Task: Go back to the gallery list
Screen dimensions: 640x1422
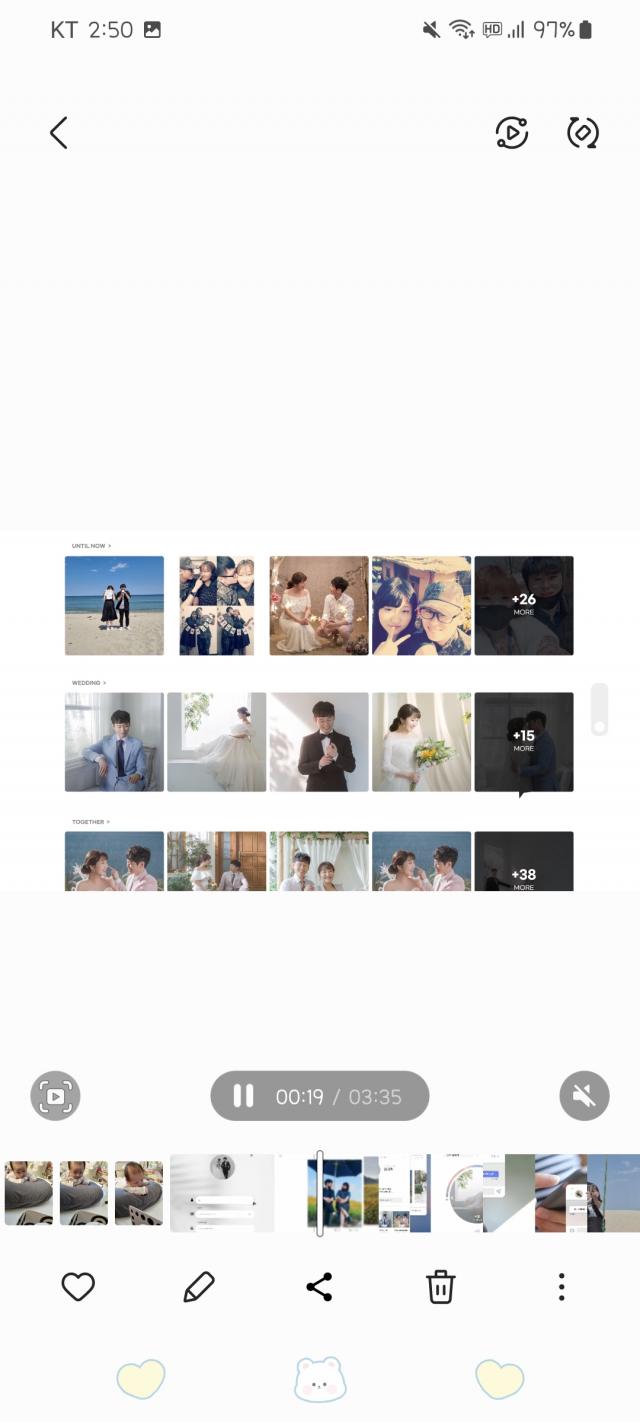Action: coord(59,133)
